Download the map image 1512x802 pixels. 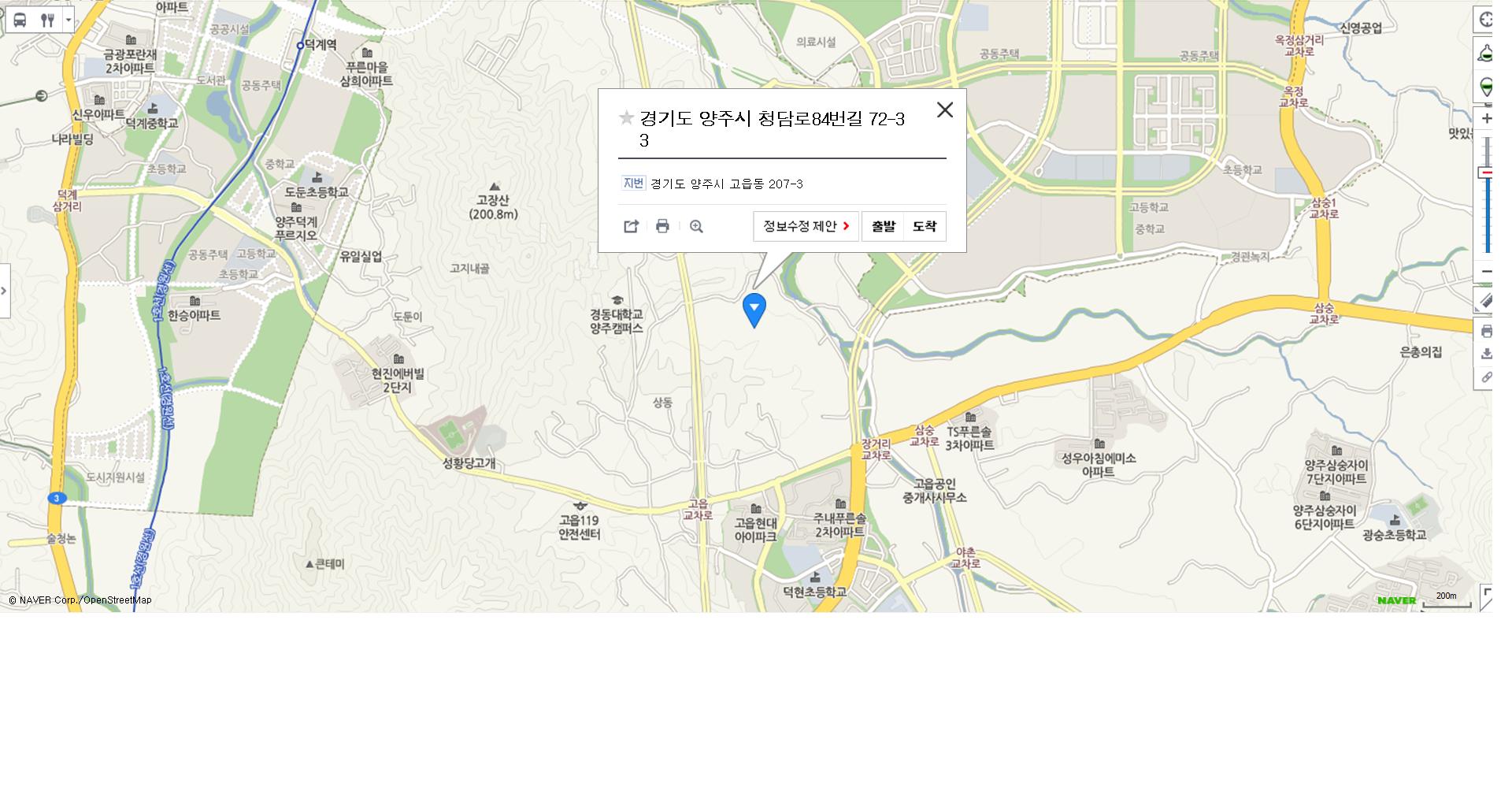click(1486, 354)
